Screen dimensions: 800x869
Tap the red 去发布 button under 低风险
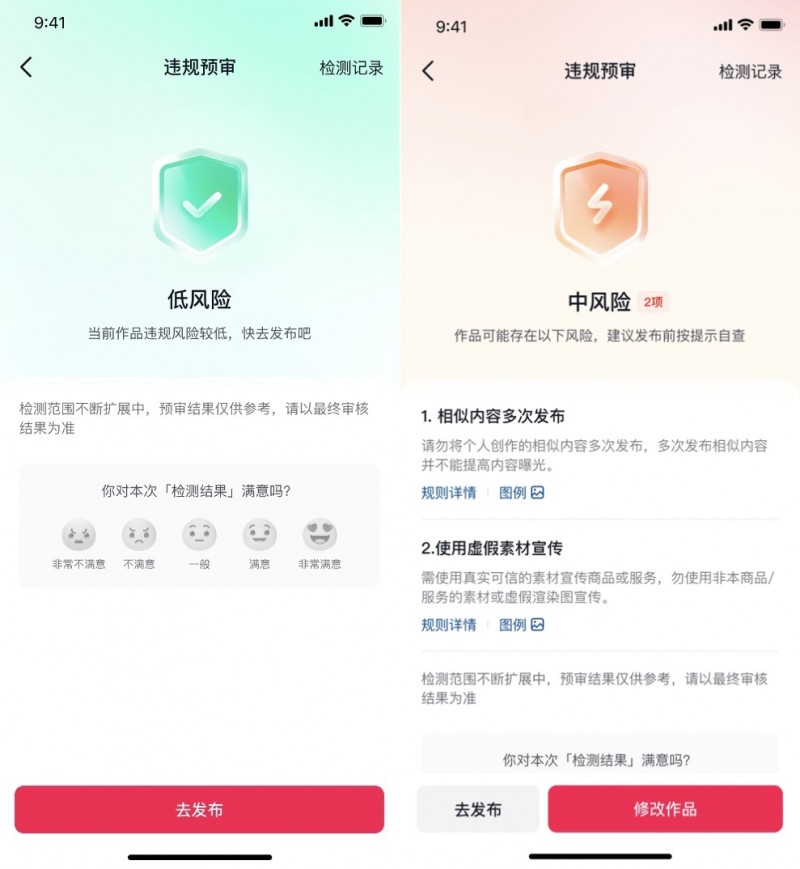coord(199,810)
